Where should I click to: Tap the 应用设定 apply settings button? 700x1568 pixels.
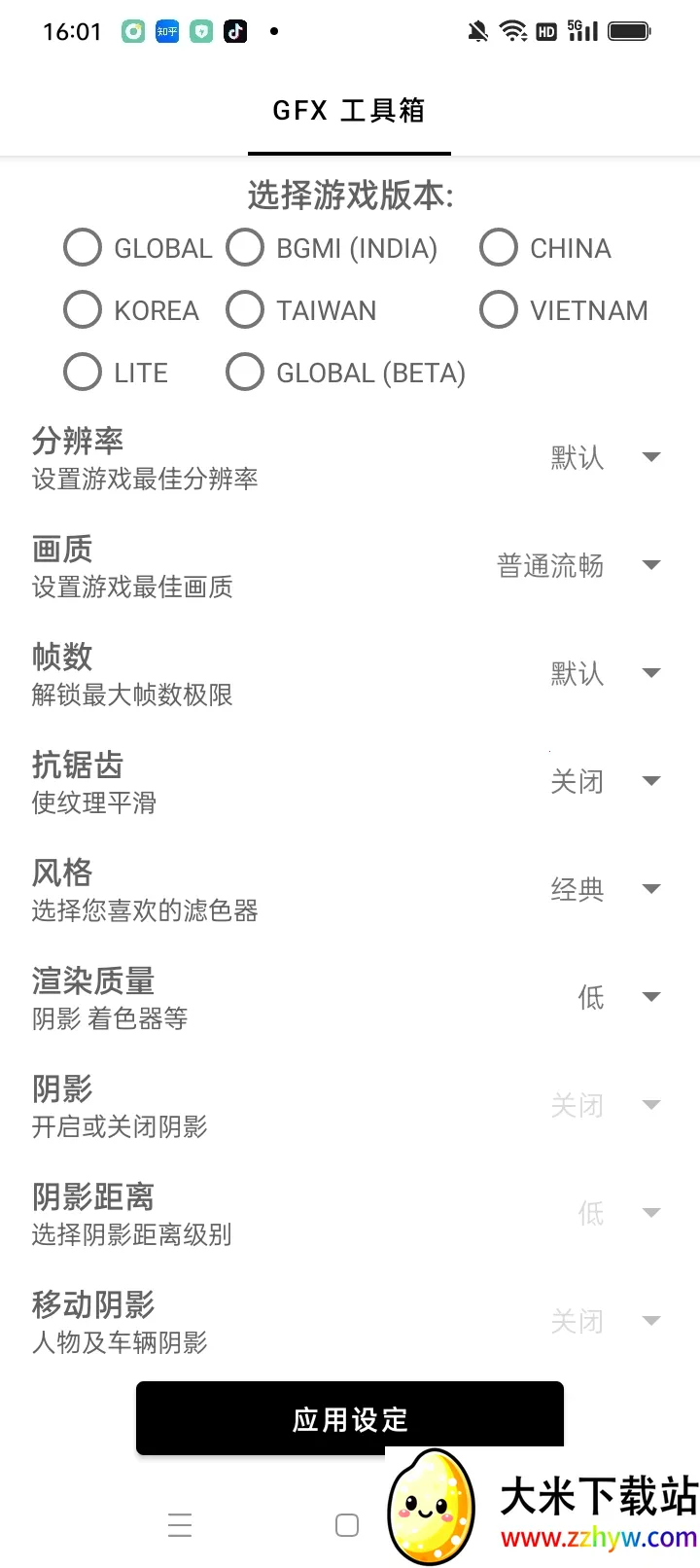tap(350, 1418)
